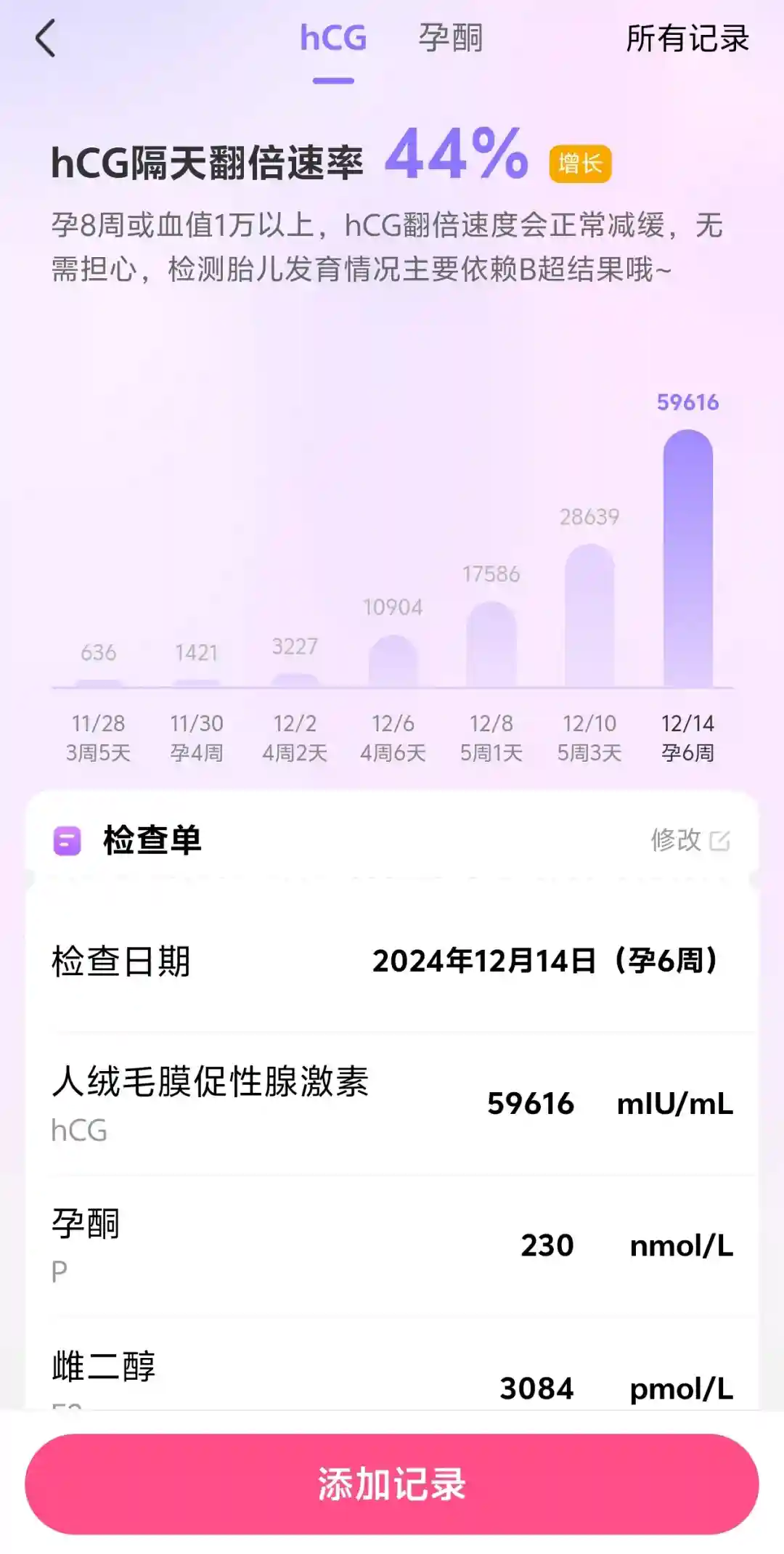Switch to the 孕酮 tab
The width and height of the screenshot is (784, 1554).
pos(450,38)
